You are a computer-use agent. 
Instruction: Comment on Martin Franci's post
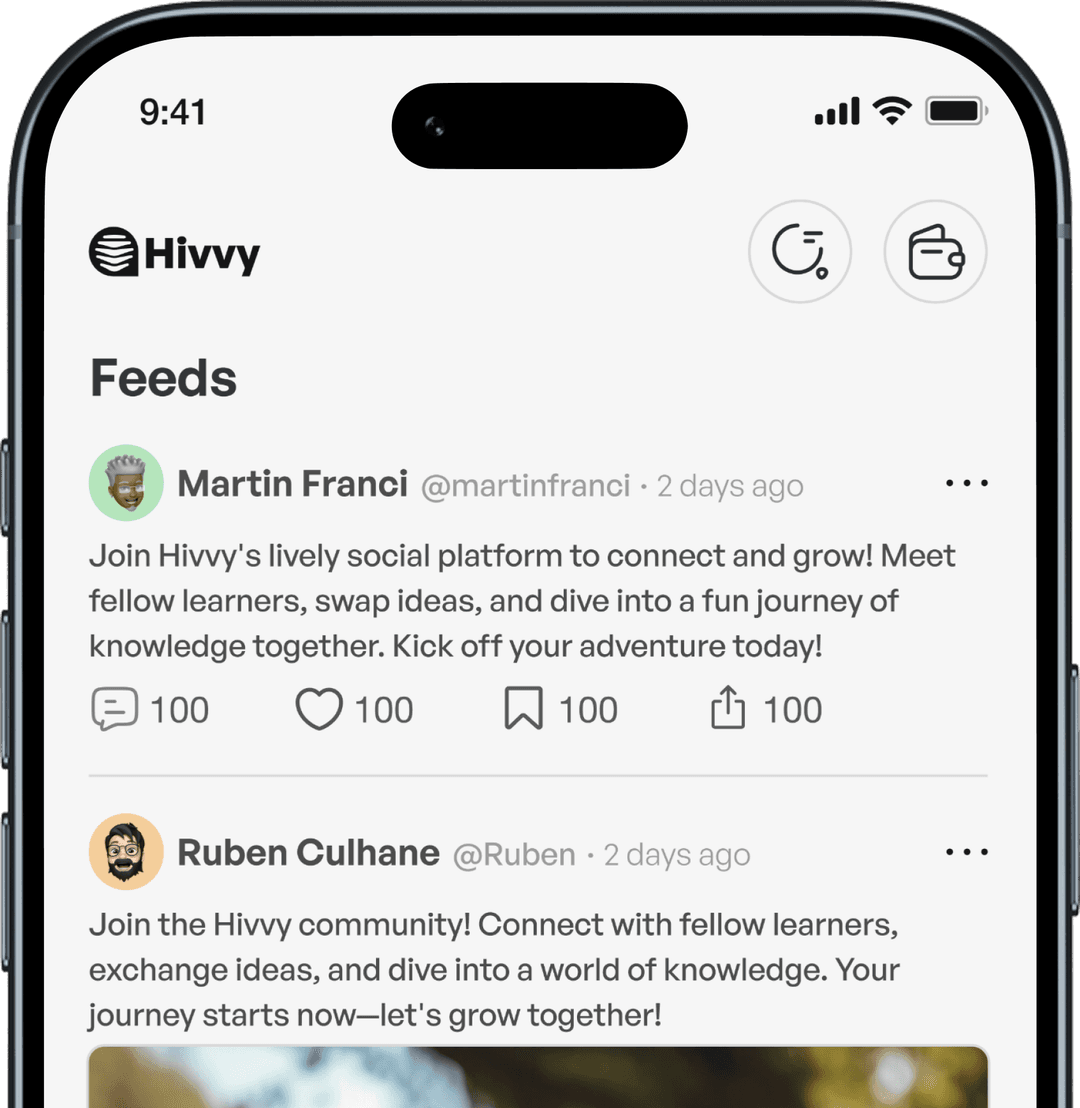[x=114, y=710]
